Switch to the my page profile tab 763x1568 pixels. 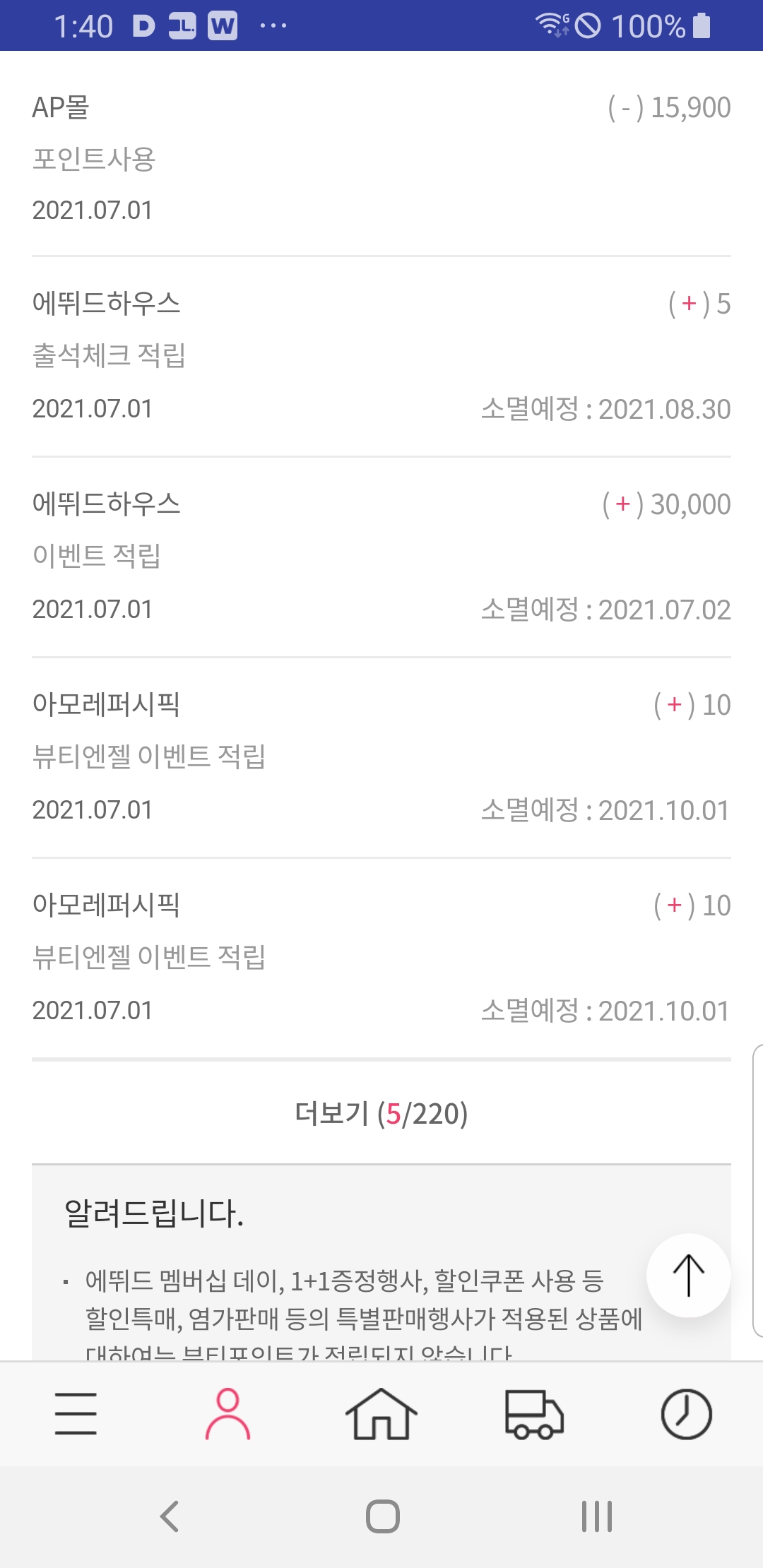click(x=227, y=1413)
